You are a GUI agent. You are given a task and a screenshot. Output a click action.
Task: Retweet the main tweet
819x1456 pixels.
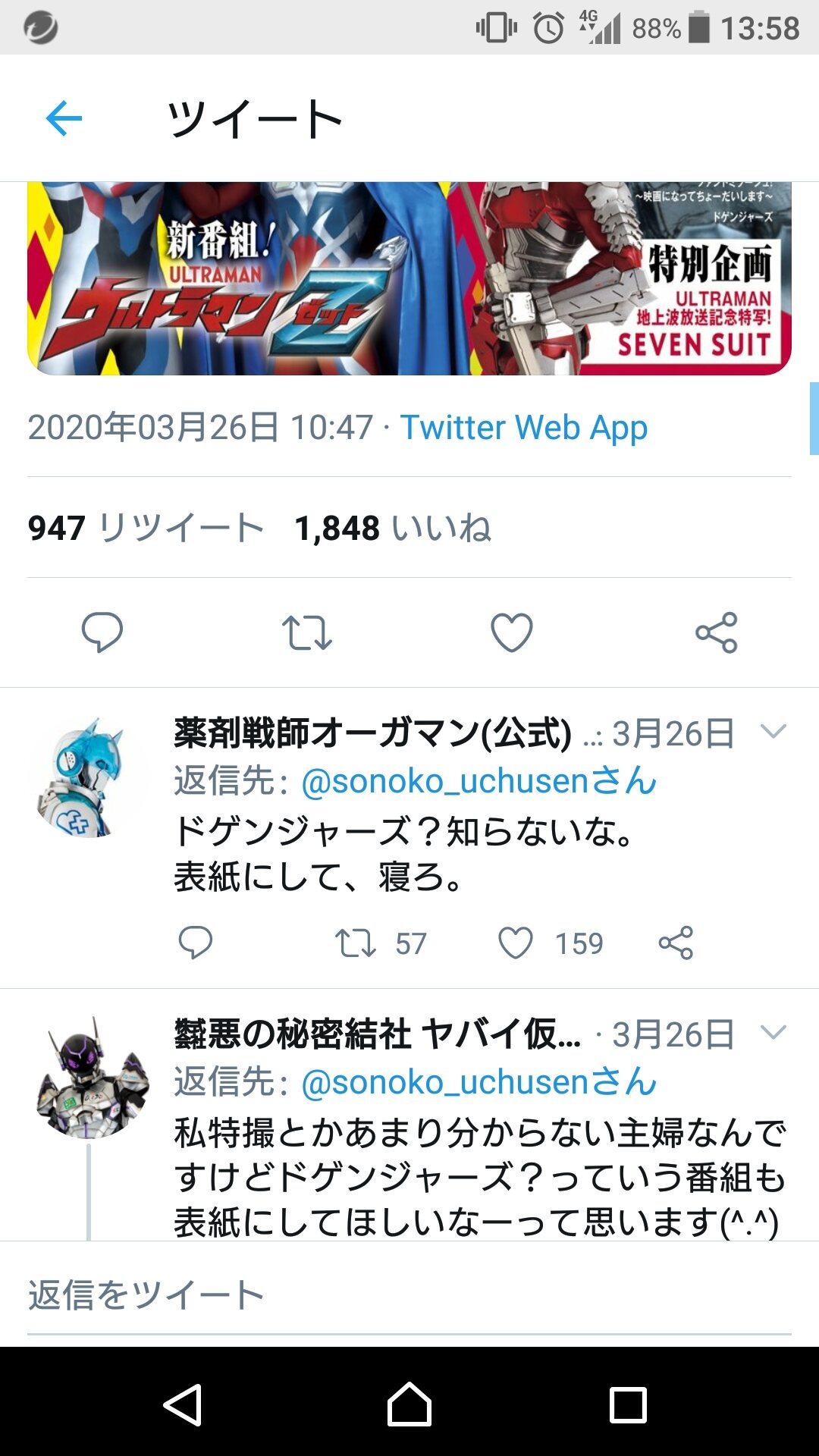tap(306, 632)
